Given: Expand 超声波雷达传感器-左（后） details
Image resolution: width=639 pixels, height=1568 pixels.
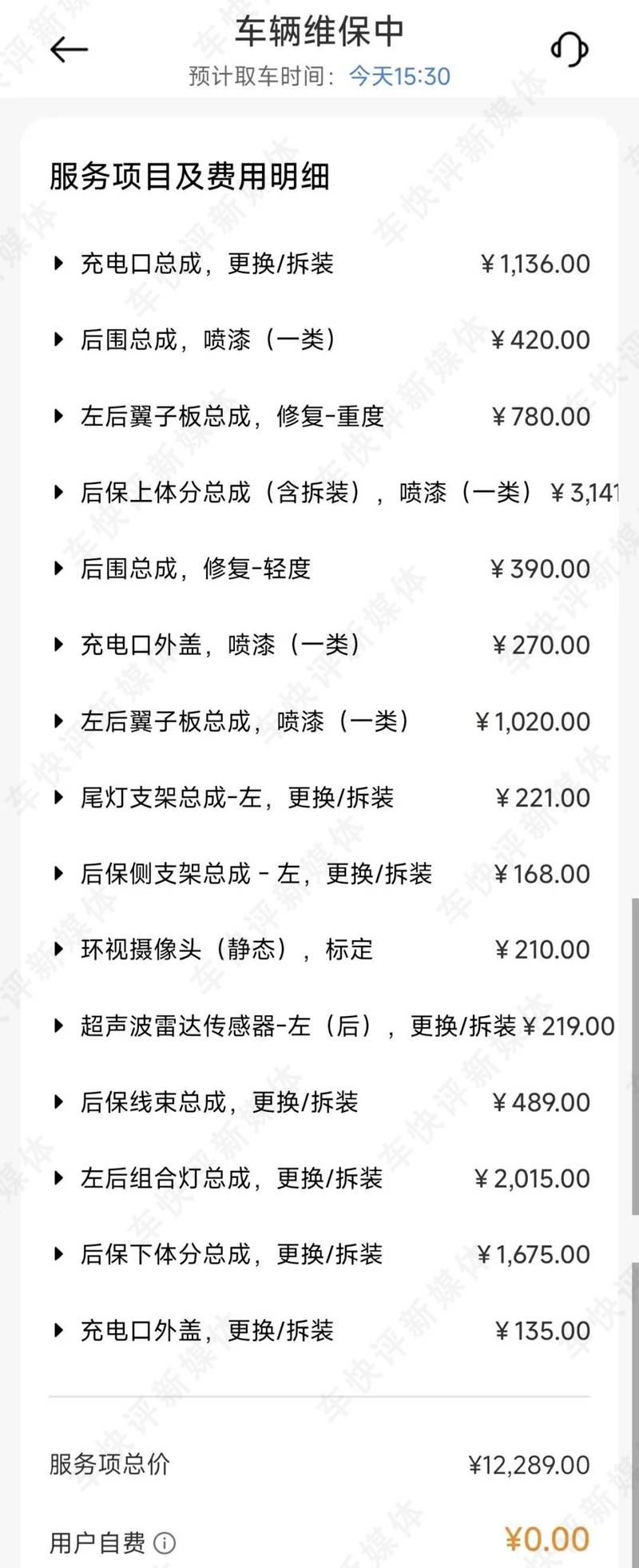Looking at the screenshot, I should click(58, 1026).
